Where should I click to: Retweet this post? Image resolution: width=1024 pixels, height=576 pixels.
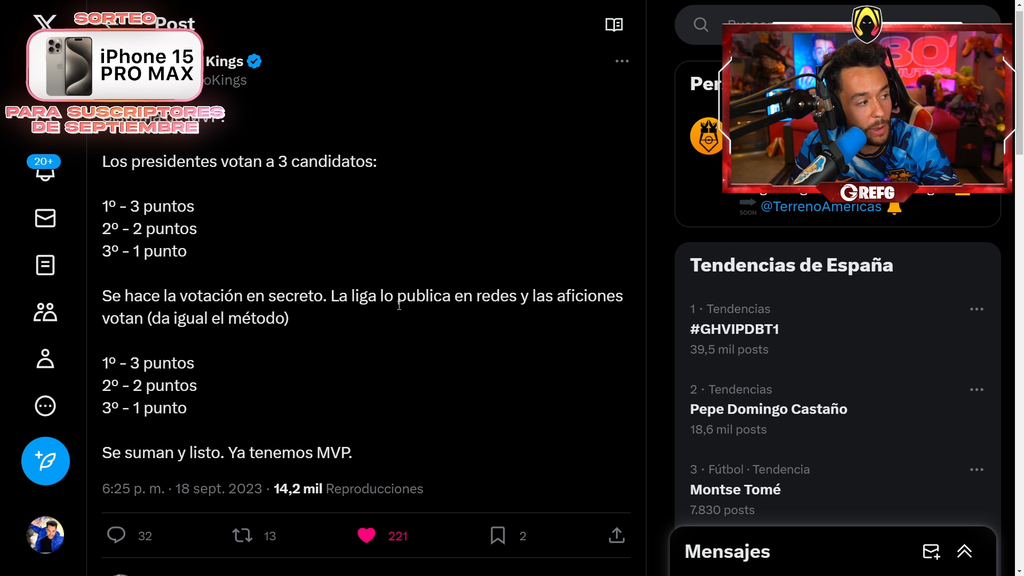(x=242, y=535)
